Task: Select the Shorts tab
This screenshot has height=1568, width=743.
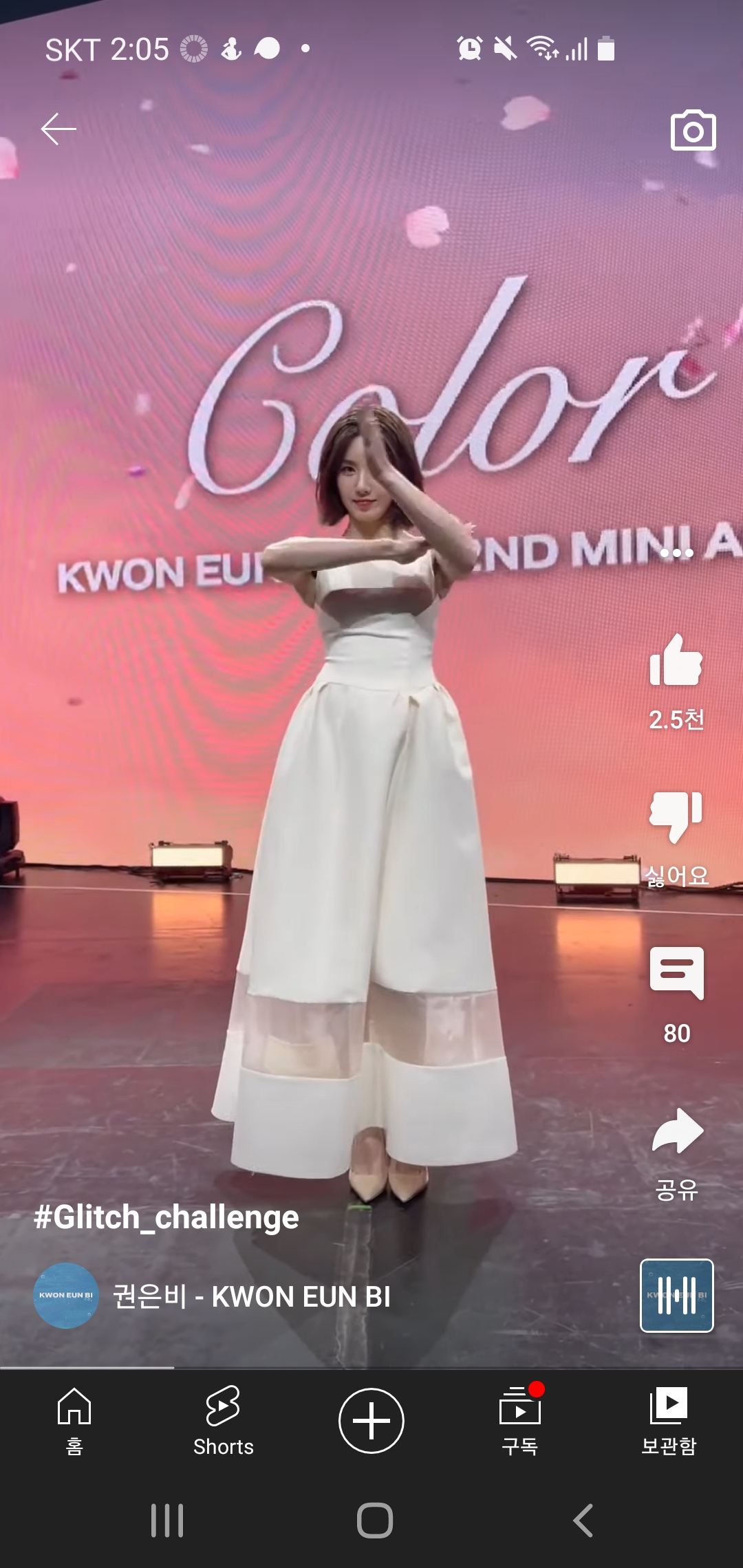Action: coord(223,1421)
